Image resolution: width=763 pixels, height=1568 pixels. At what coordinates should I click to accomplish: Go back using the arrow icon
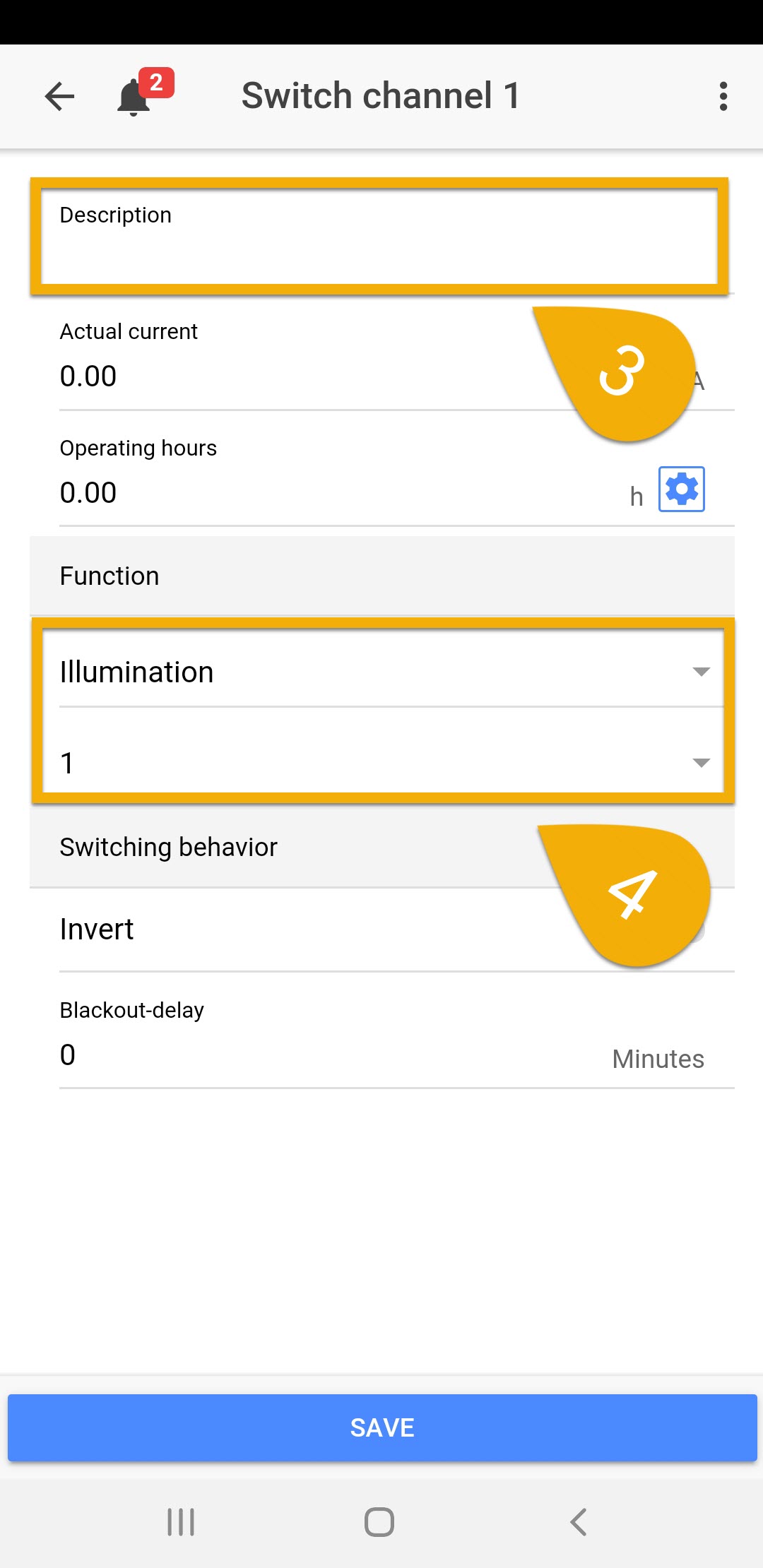(x=59, y=96)
